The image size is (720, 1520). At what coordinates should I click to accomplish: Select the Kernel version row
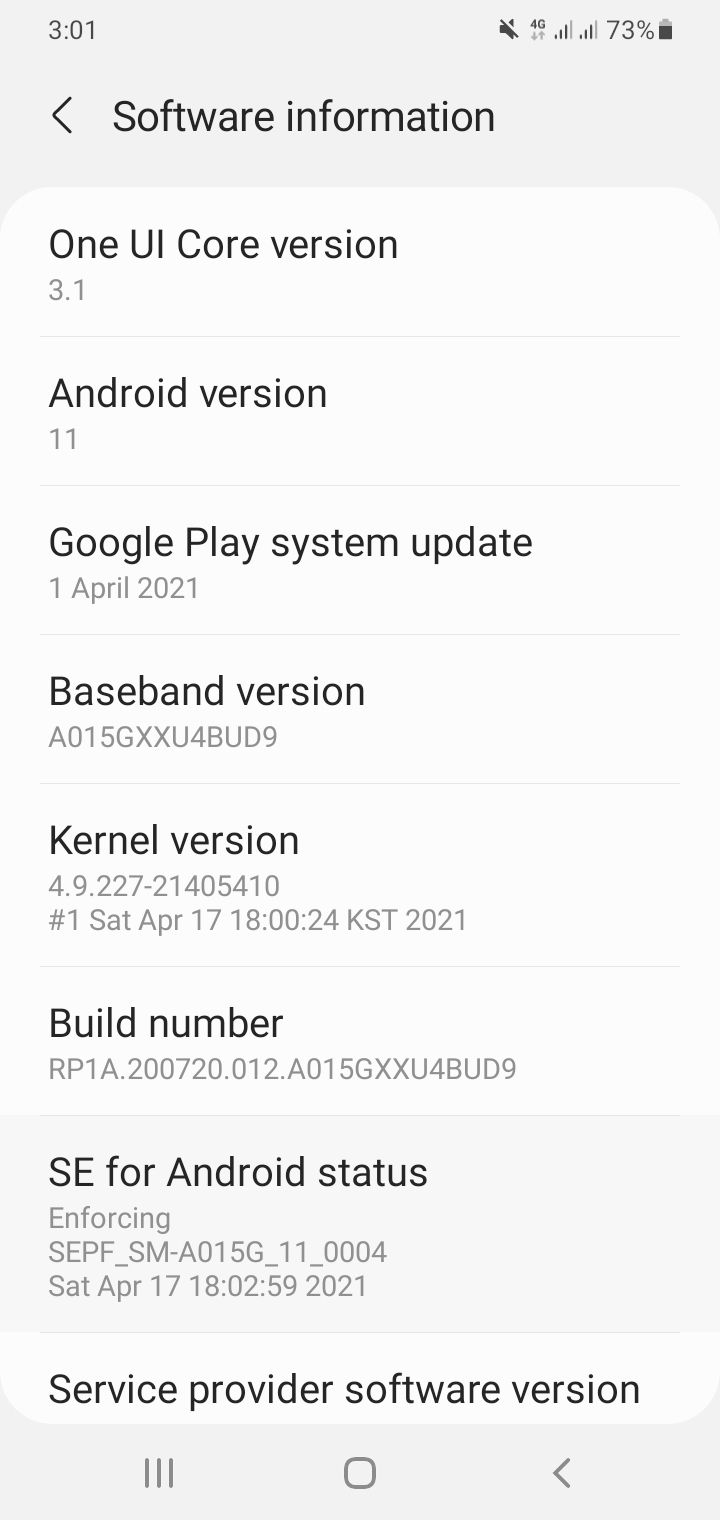click(360, 876)
